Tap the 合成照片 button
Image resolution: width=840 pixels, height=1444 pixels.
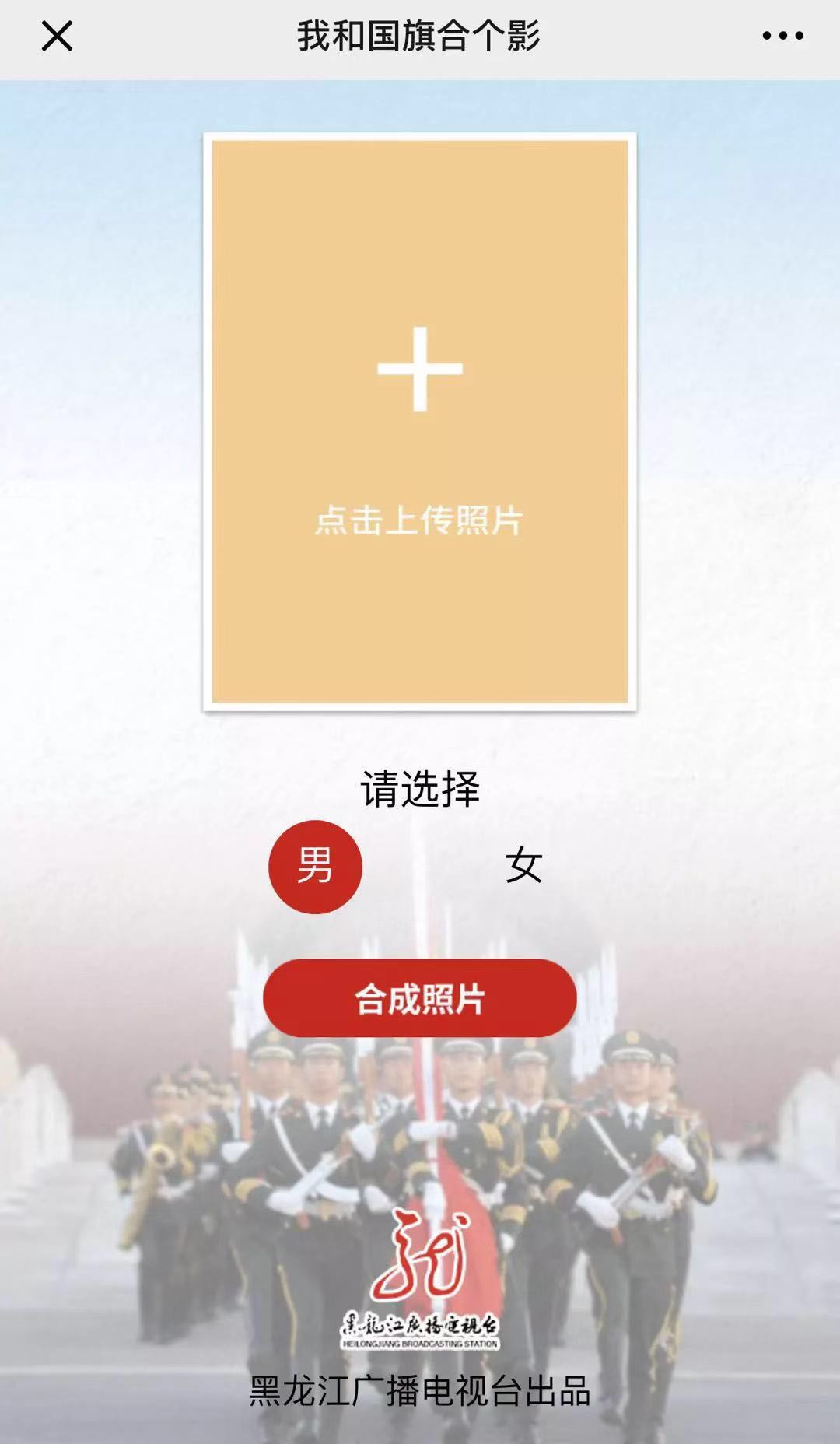coord(420,998)
